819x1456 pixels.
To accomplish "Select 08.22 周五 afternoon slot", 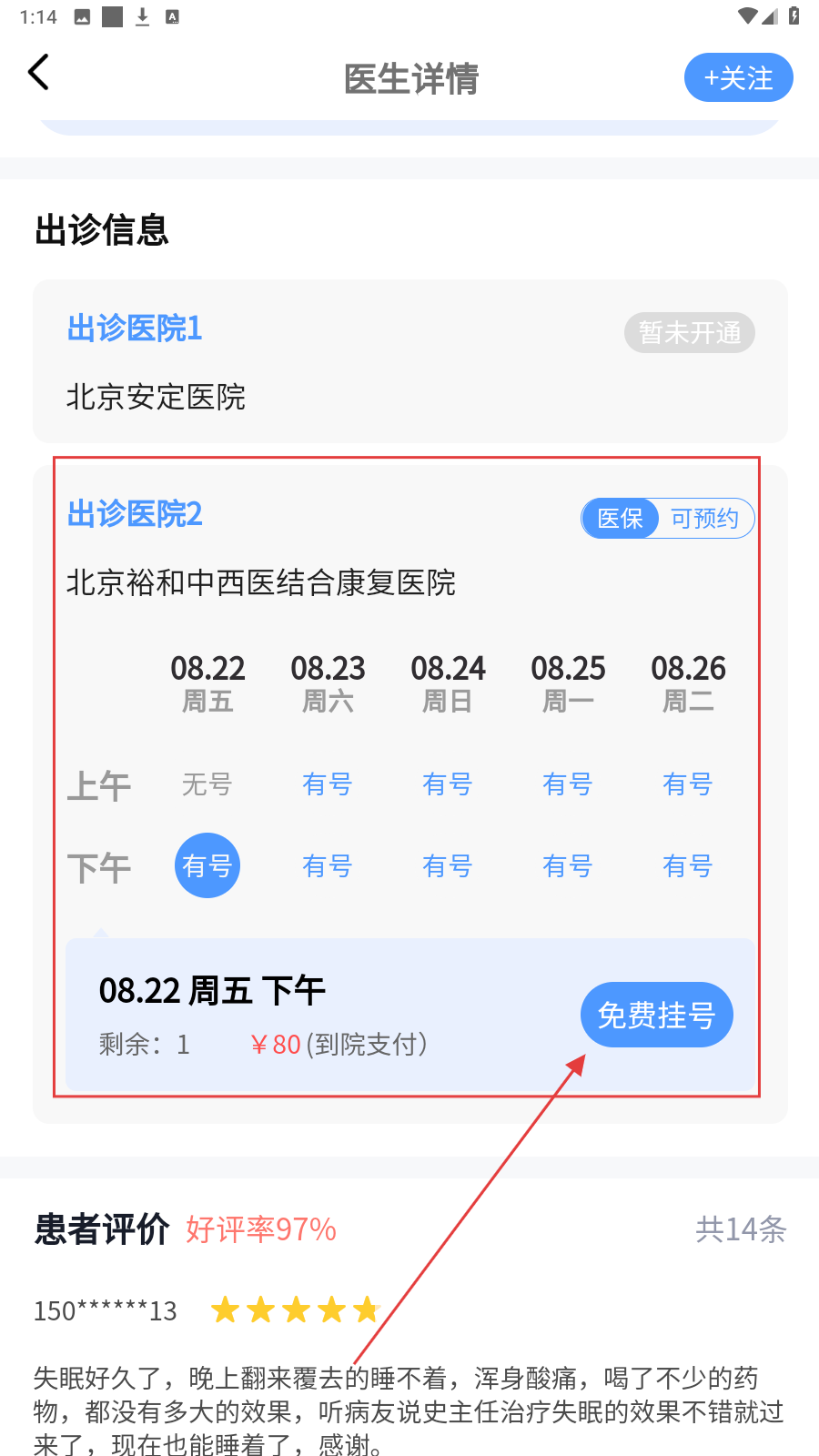I will point(207,865).
